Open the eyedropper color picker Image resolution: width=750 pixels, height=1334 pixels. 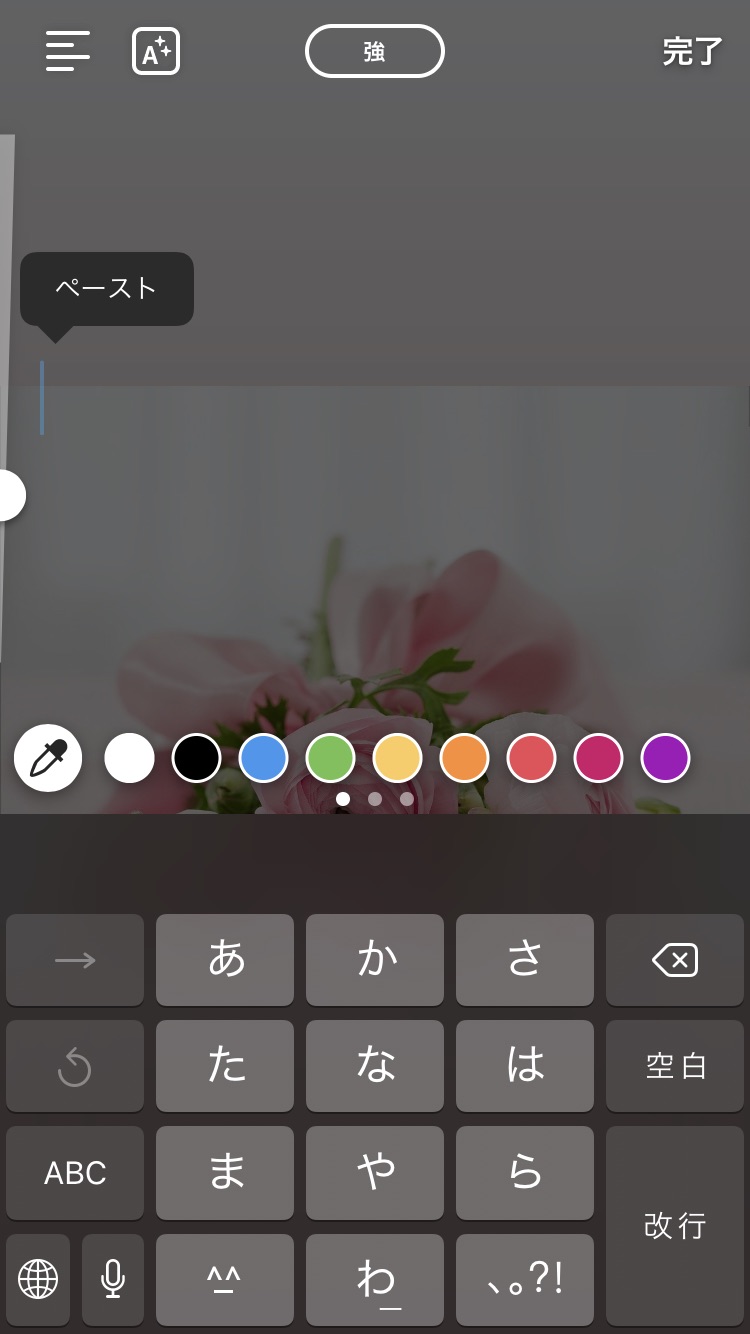pos(48,759)
